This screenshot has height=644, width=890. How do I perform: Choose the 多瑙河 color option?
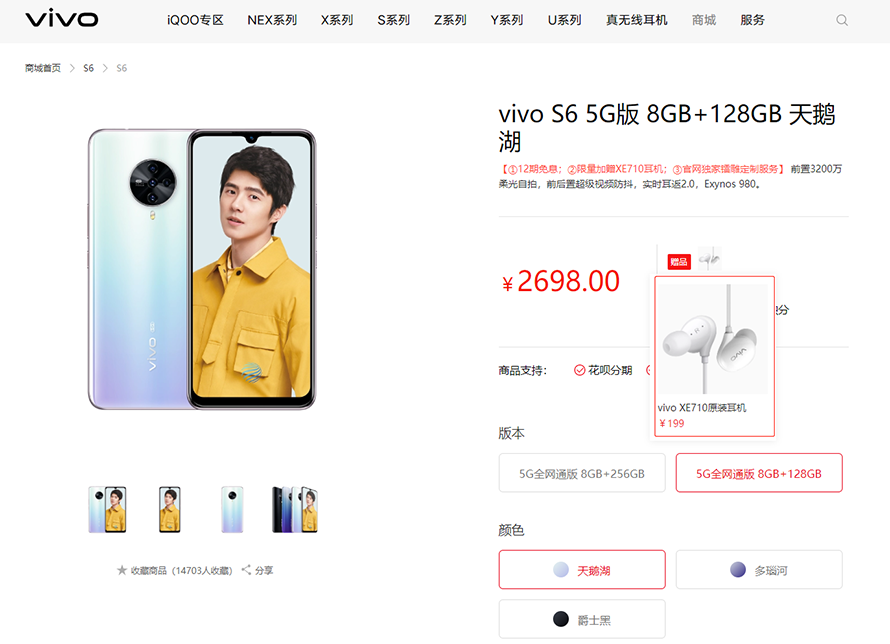(x=759, y=570)
